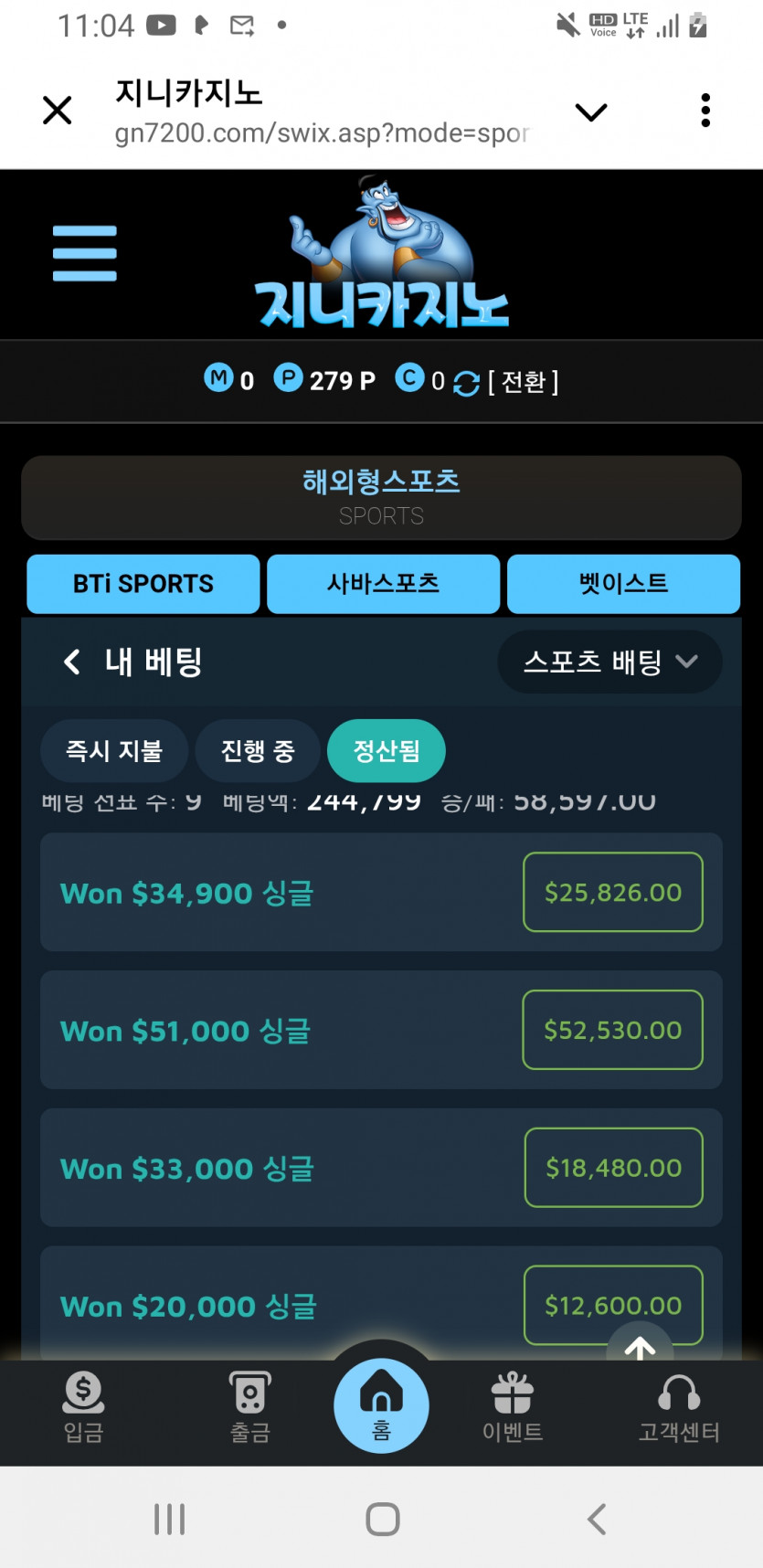Screen dimensions: 763x1568
Task: Show 진행 중 bets
Action: 258,751
